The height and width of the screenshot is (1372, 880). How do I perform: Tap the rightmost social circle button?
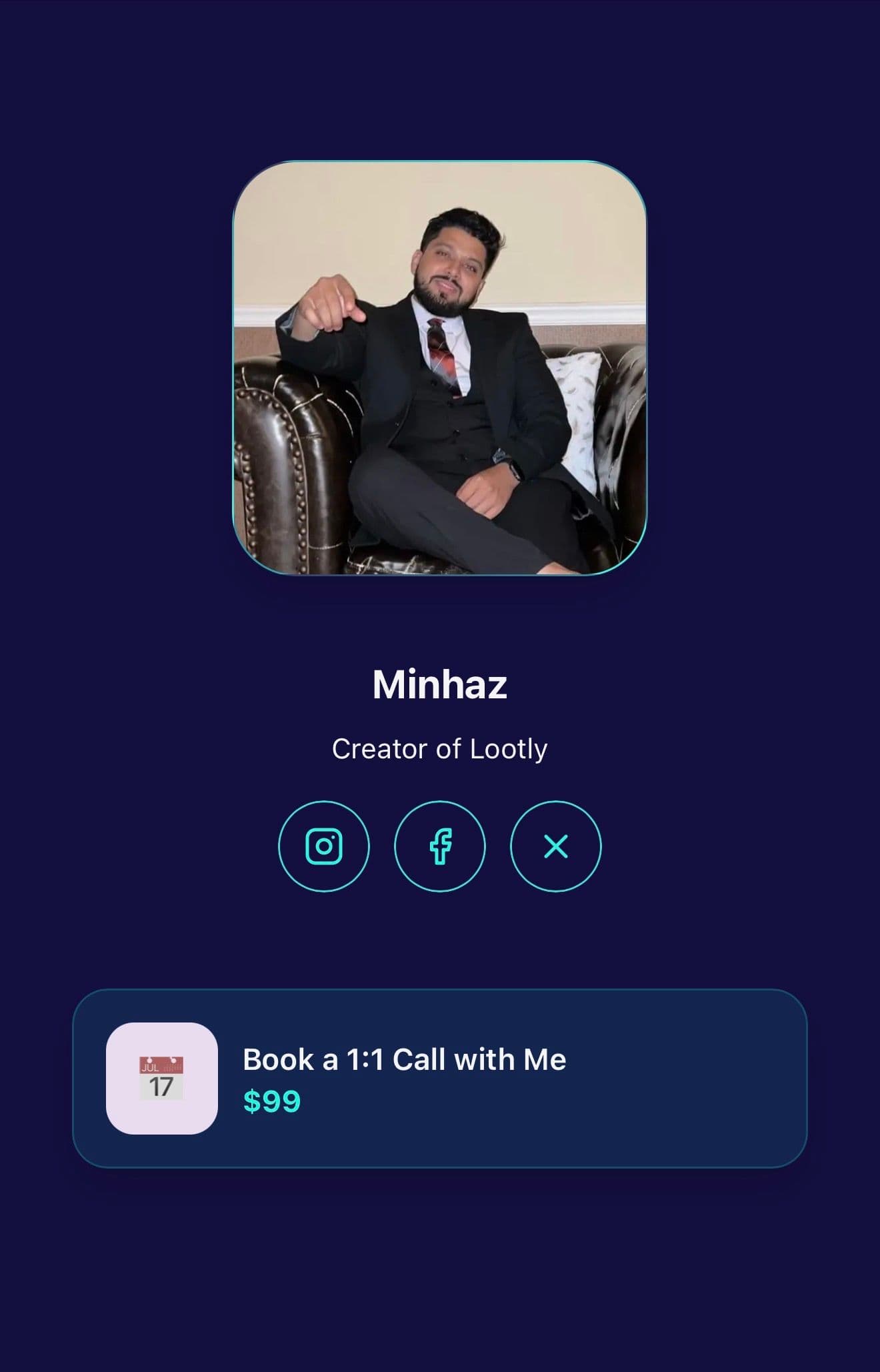point(555,845)
